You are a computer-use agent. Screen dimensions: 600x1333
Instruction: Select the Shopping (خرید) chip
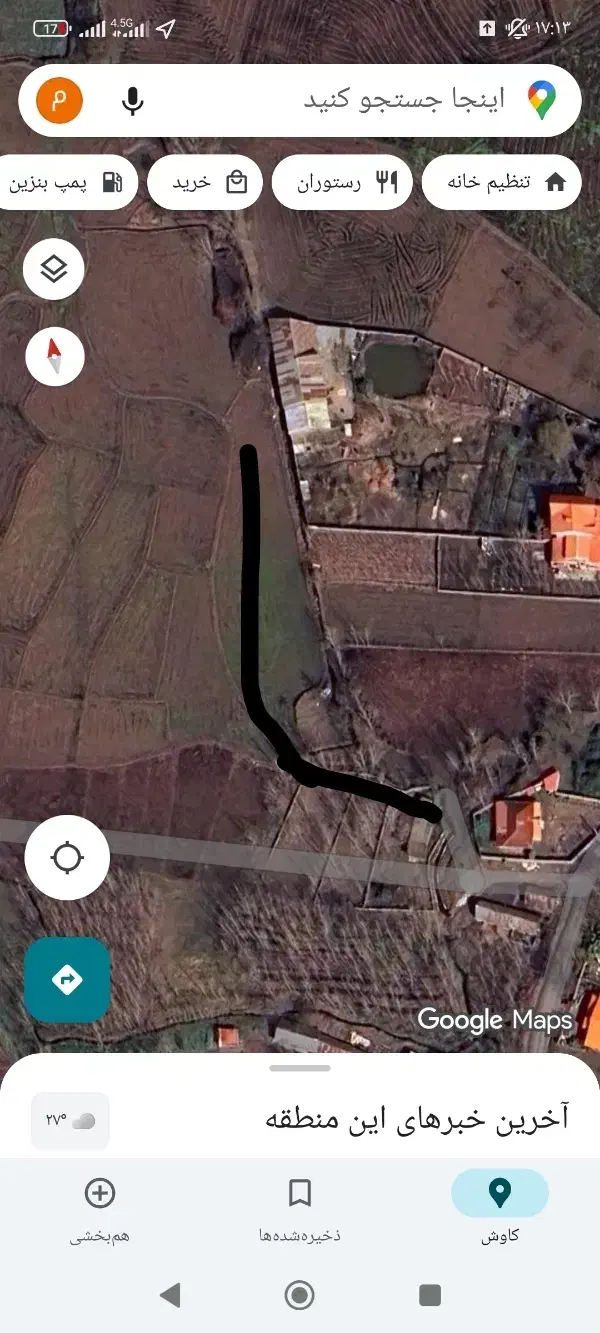(x=207, y=182)
